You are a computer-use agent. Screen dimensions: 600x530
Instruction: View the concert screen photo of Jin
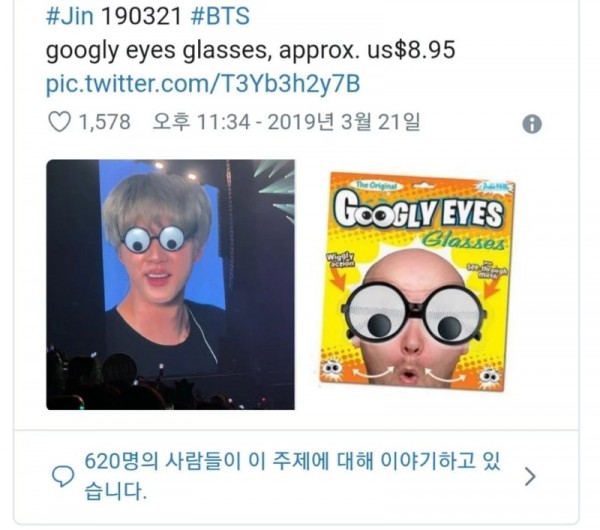[x=170, y=284]
